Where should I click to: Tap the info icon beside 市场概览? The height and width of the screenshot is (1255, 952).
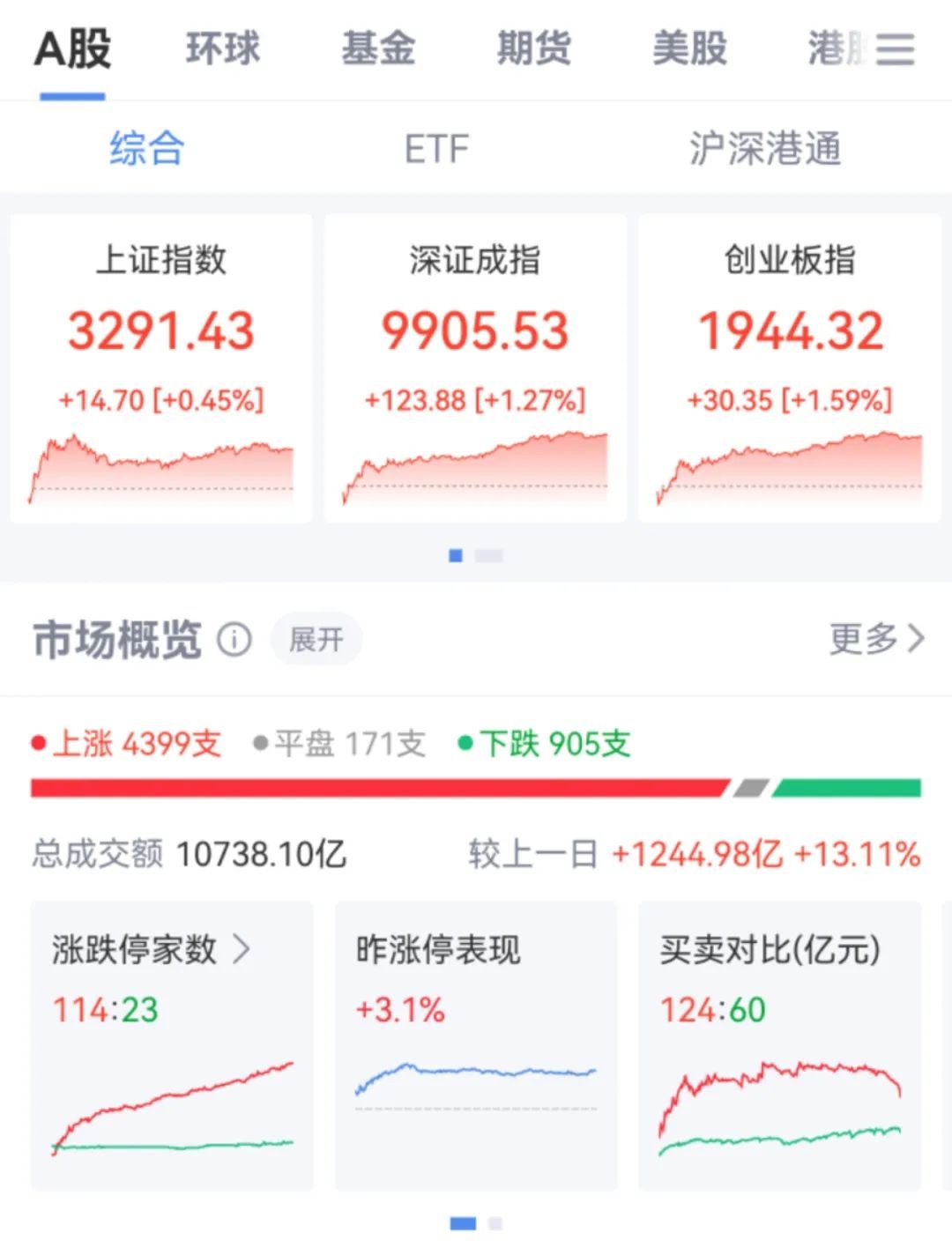tap(234, 639)
